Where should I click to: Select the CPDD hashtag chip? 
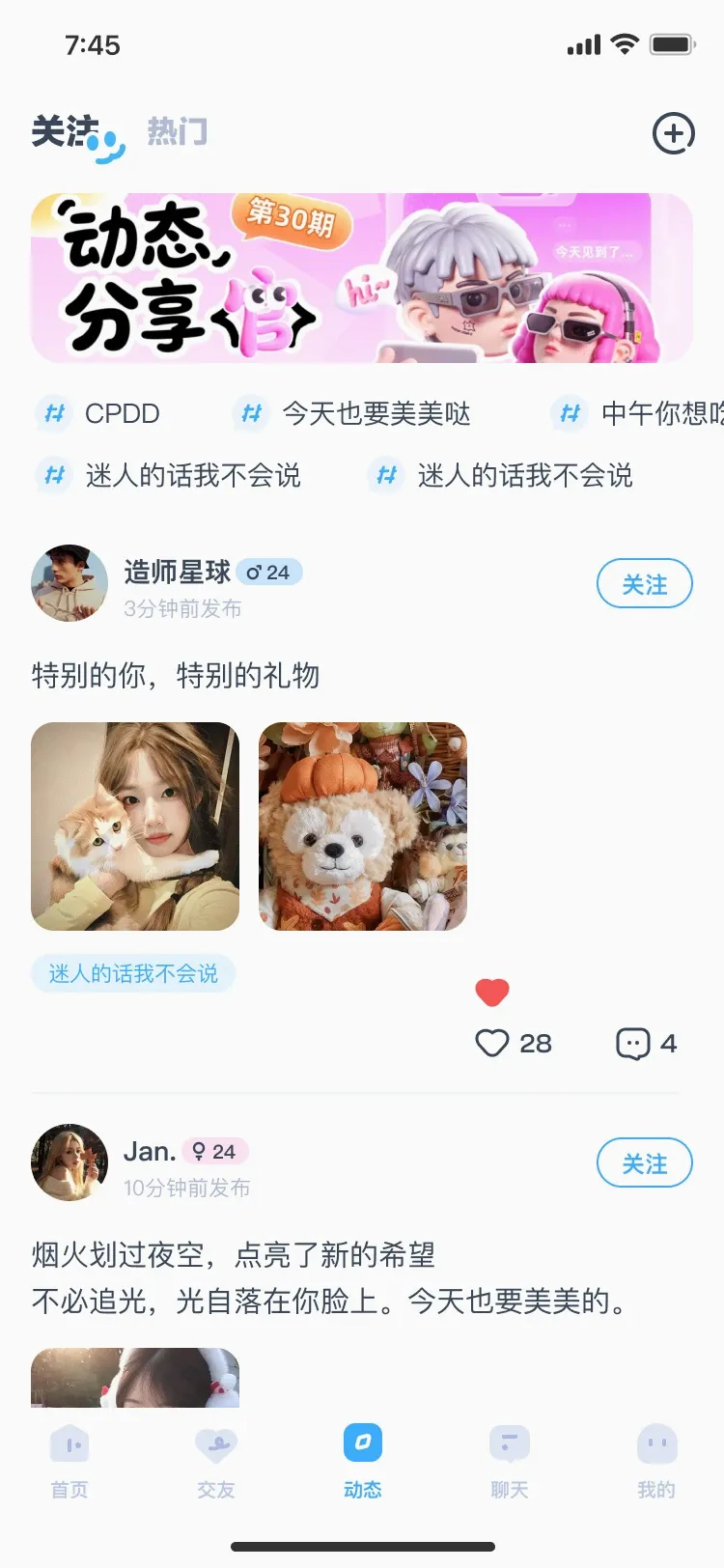(x=98, y=413)
